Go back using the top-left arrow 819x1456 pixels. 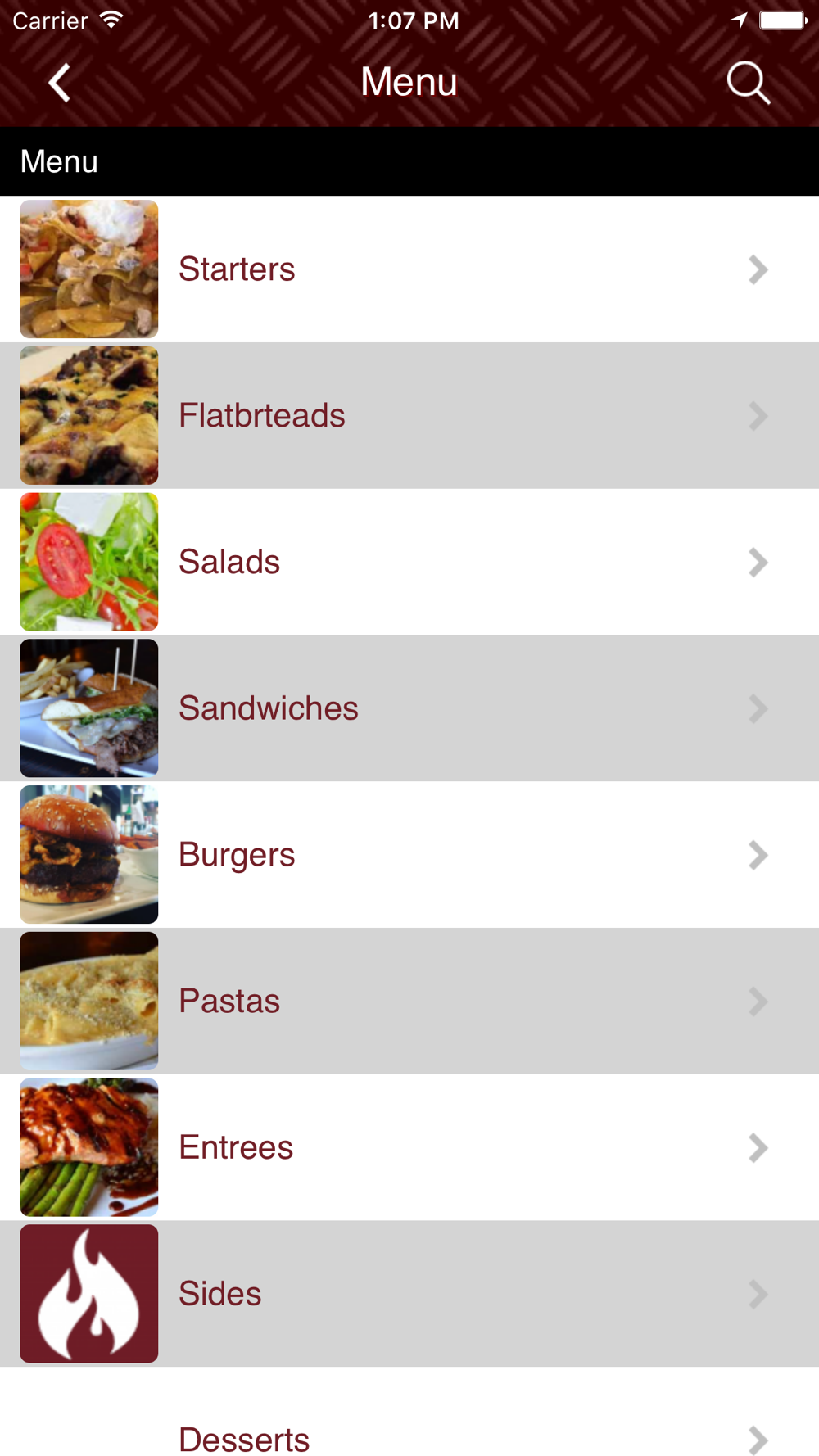(59, 83)
